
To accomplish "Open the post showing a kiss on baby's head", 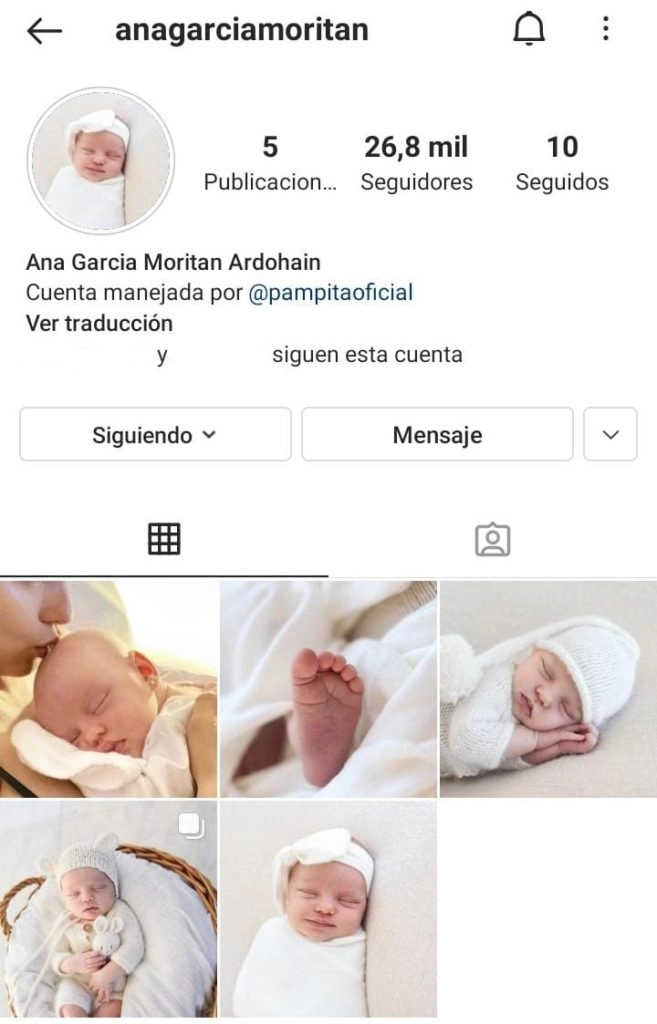I will pyautogui.click(x=108, y=689).
